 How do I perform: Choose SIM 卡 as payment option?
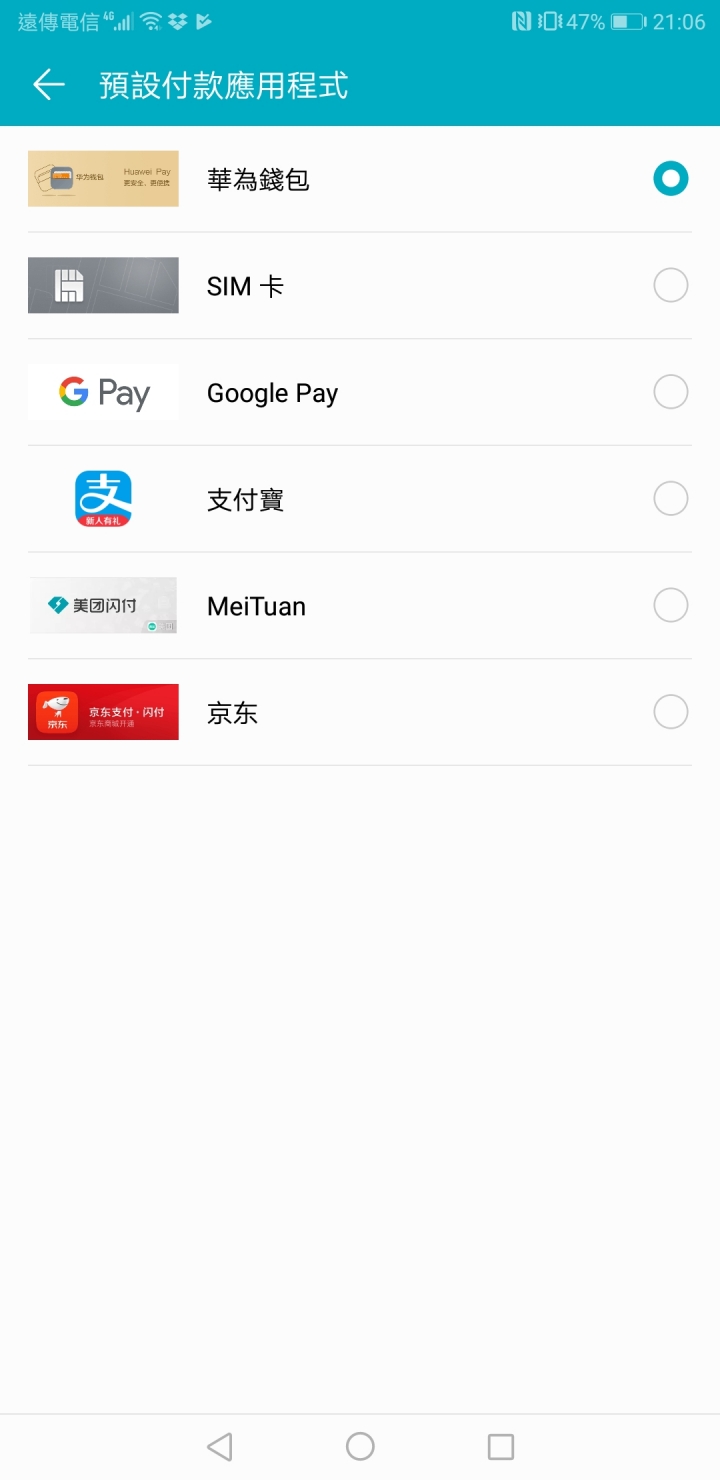(360, 286)
